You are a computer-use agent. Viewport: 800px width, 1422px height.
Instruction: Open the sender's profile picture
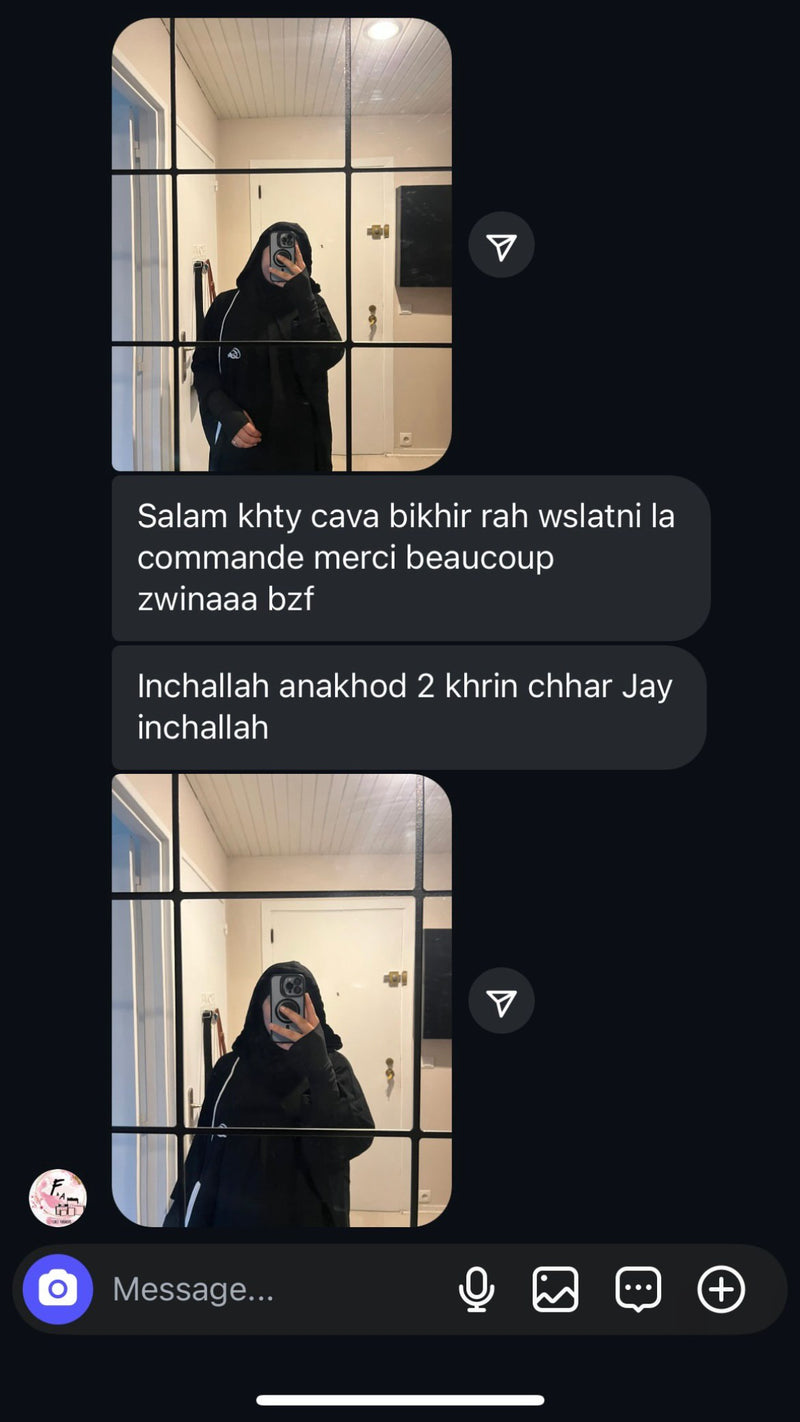[x=58, y=1197]
